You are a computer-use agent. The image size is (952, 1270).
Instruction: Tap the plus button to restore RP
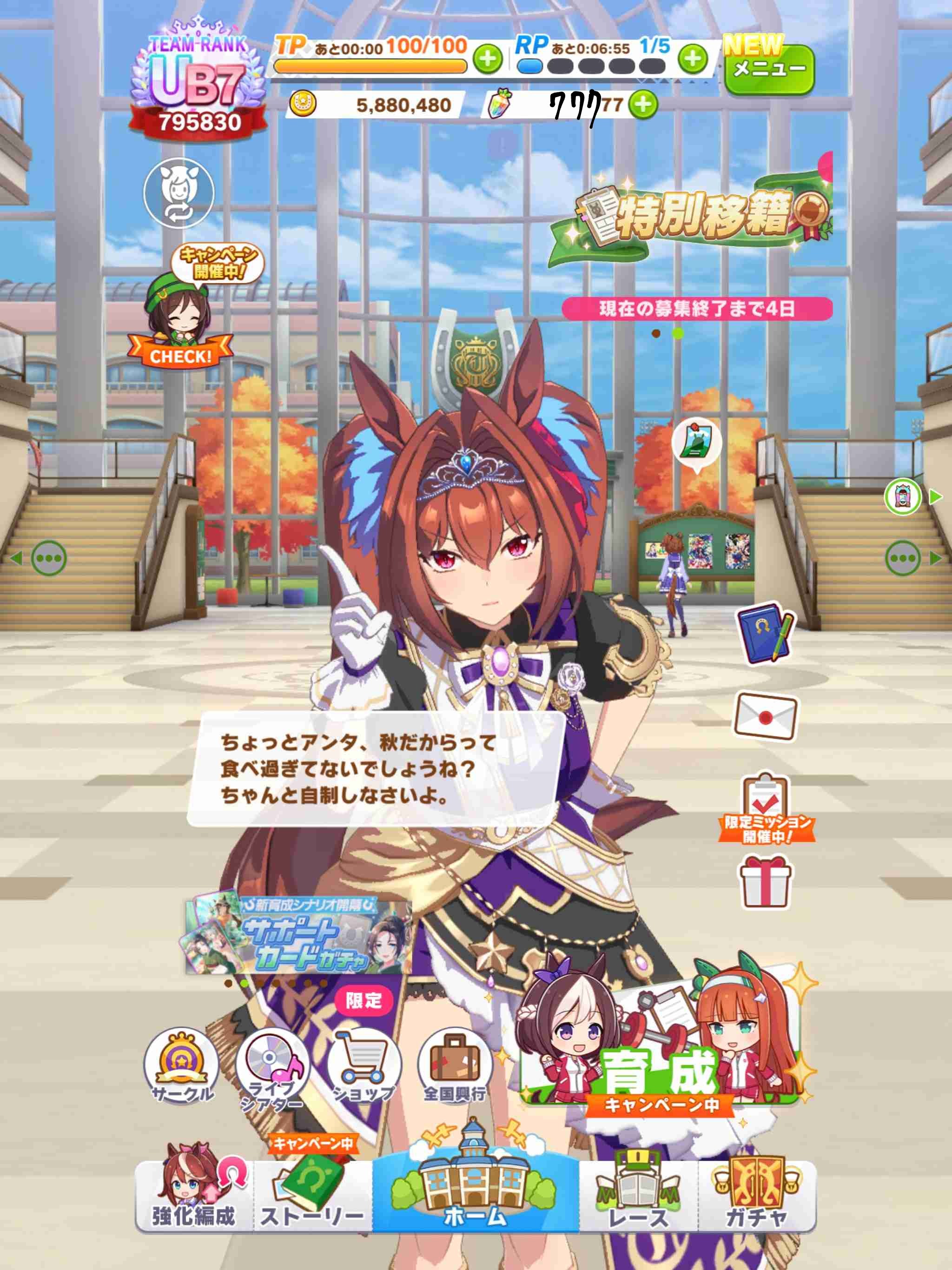pos(693,59)
